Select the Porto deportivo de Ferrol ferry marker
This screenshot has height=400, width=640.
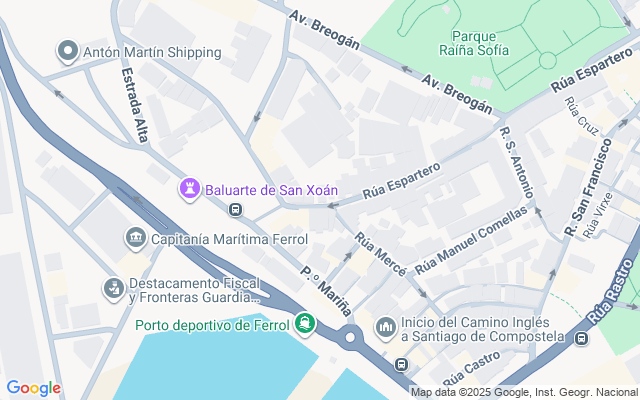tap(305, 324)
